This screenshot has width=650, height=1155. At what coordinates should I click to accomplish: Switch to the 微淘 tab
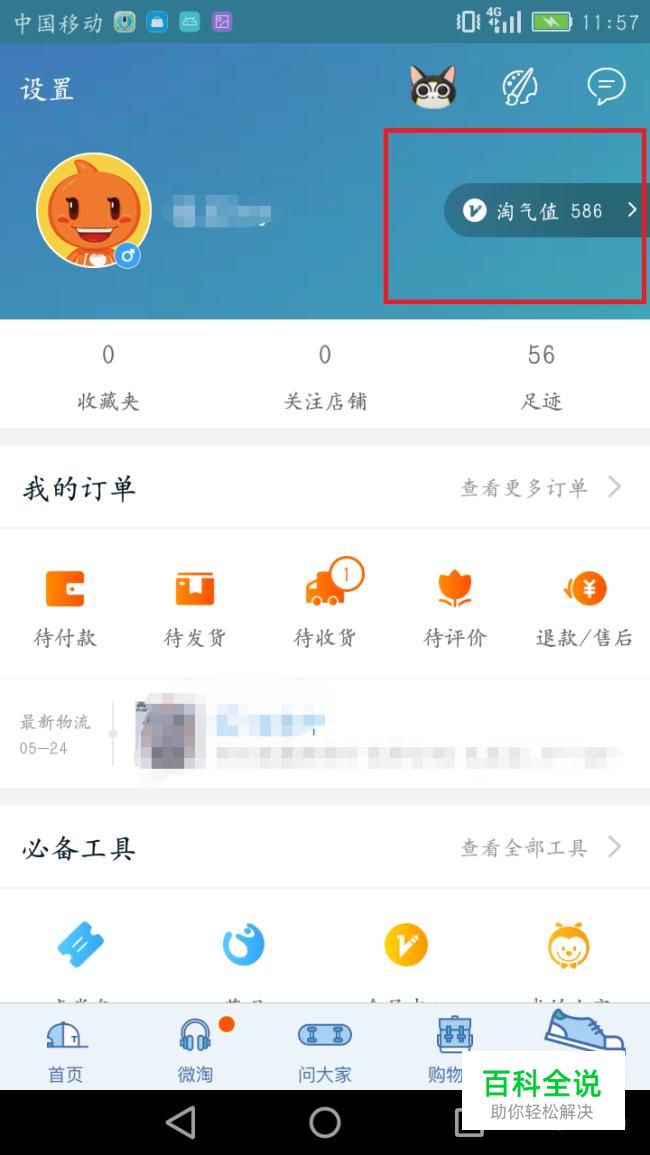point(195,1050)
